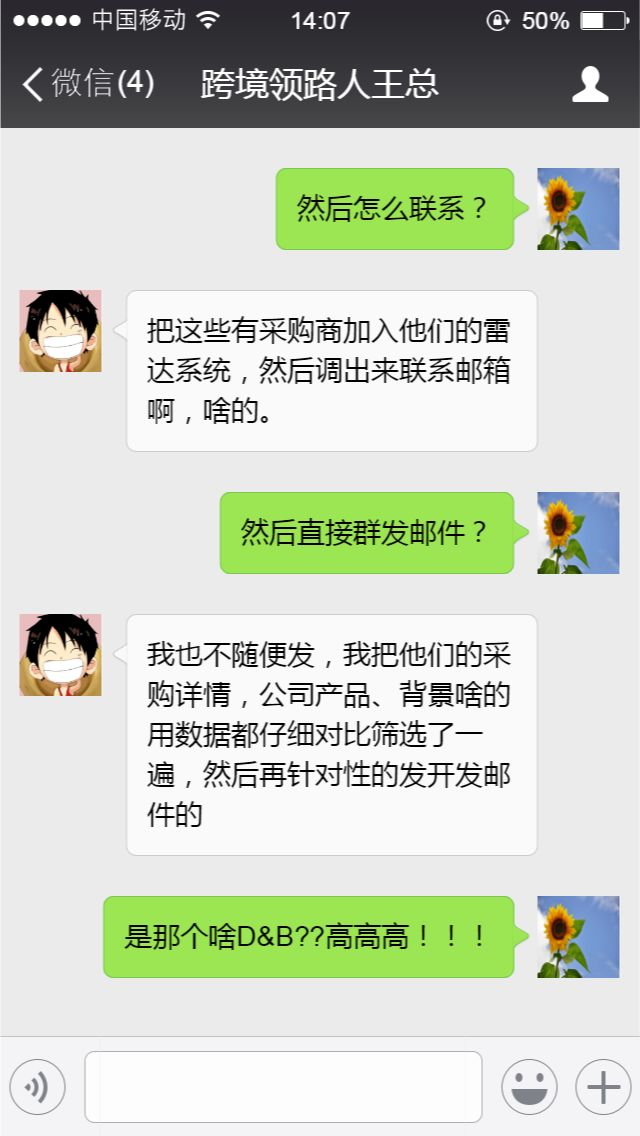640x1136 pixels.
Task: Open the chat profile info icon
Action: pos(589,84)
